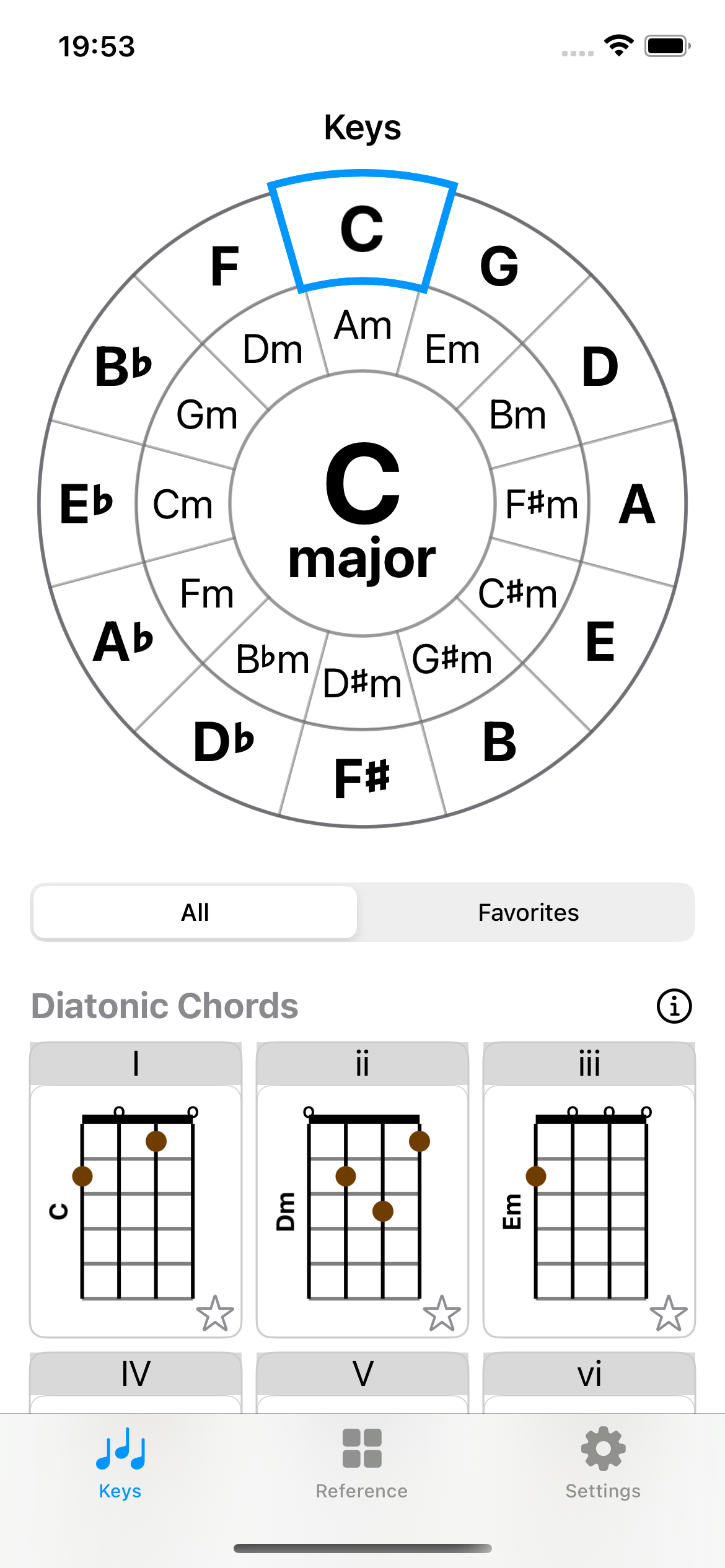Add the Em chord to favorites
Screen dimensions: 725x1568
pos(669,1313)
